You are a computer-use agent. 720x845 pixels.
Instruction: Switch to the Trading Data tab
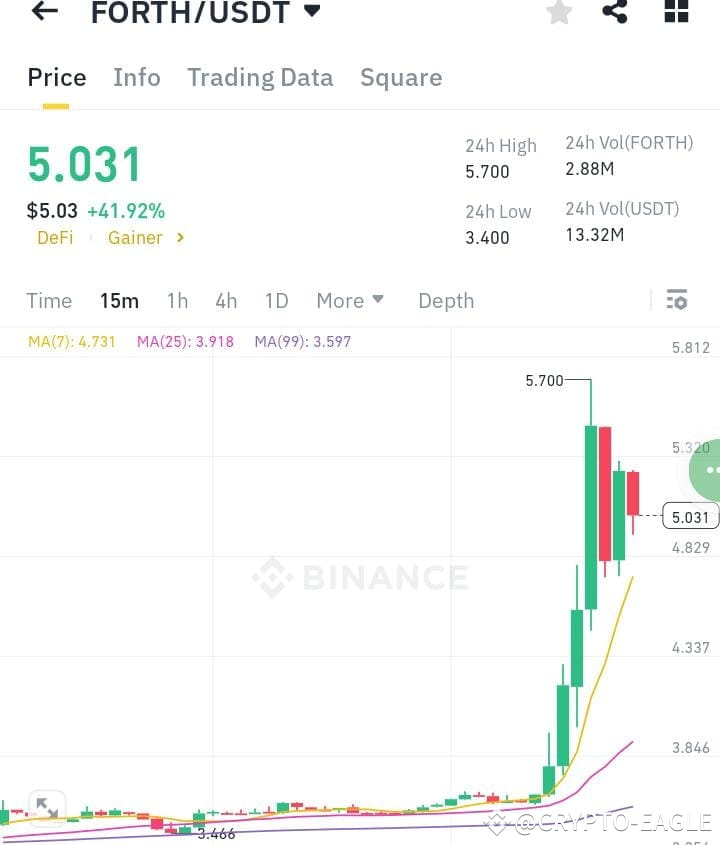click(260, 77)
